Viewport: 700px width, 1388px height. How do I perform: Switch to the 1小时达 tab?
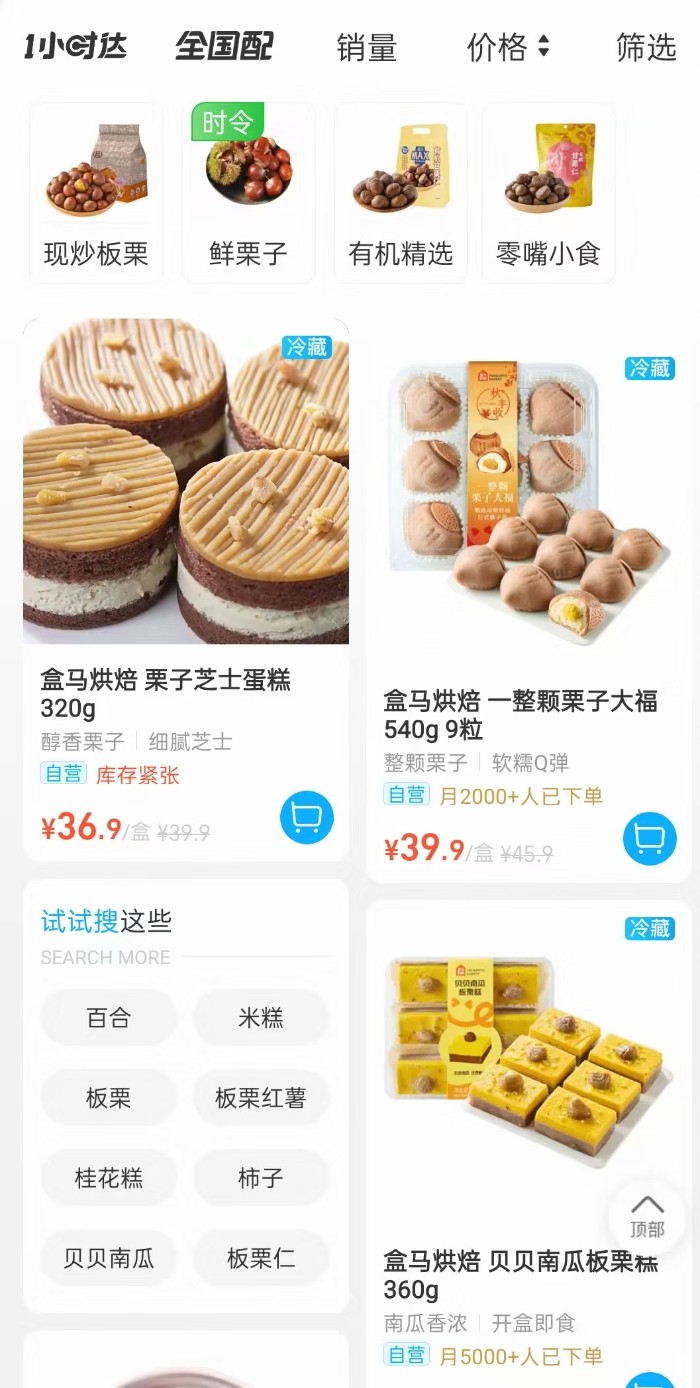[x=76, y=46]
